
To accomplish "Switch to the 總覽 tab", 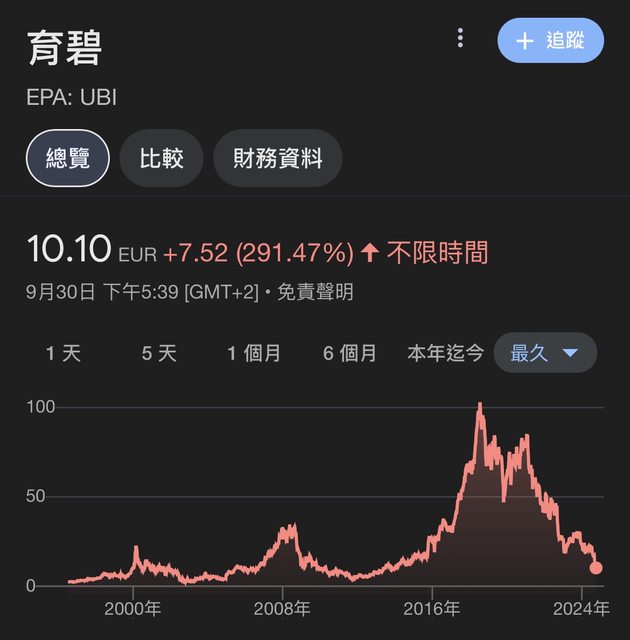I will pos(68,158).
